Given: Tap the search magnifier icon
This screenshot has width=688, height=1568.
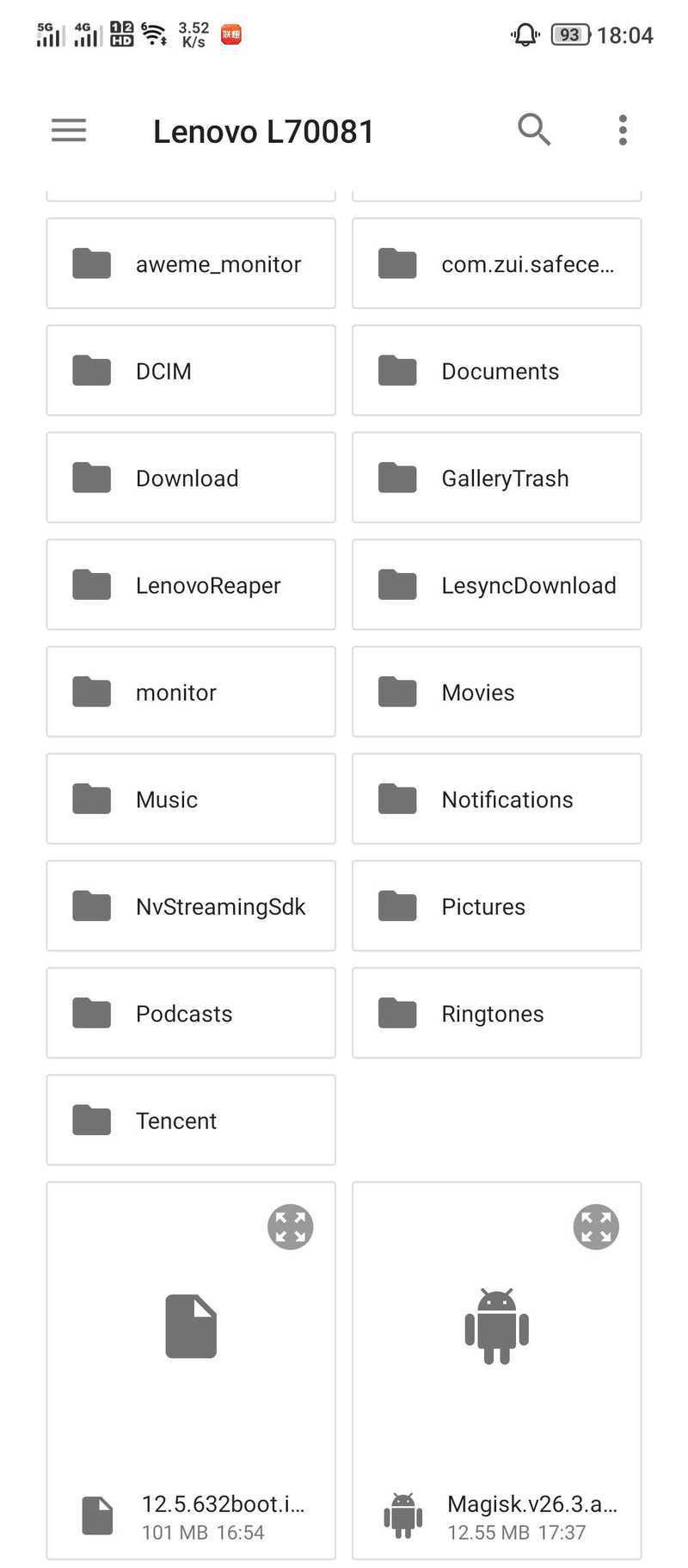Looking at the screenshot, I should (534, 130).
